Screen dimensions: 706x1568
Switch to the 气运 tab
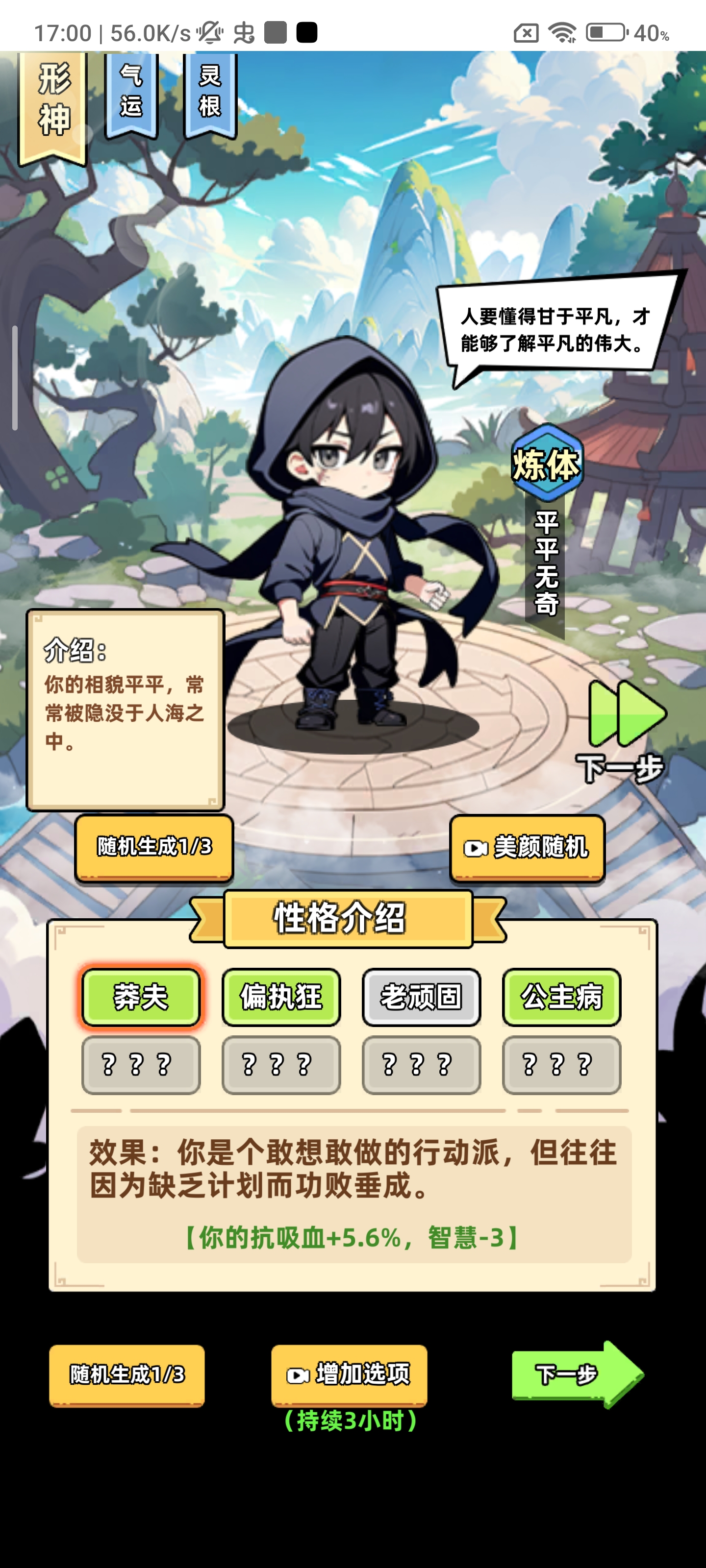pyautogui.click(x=131, y=93)
